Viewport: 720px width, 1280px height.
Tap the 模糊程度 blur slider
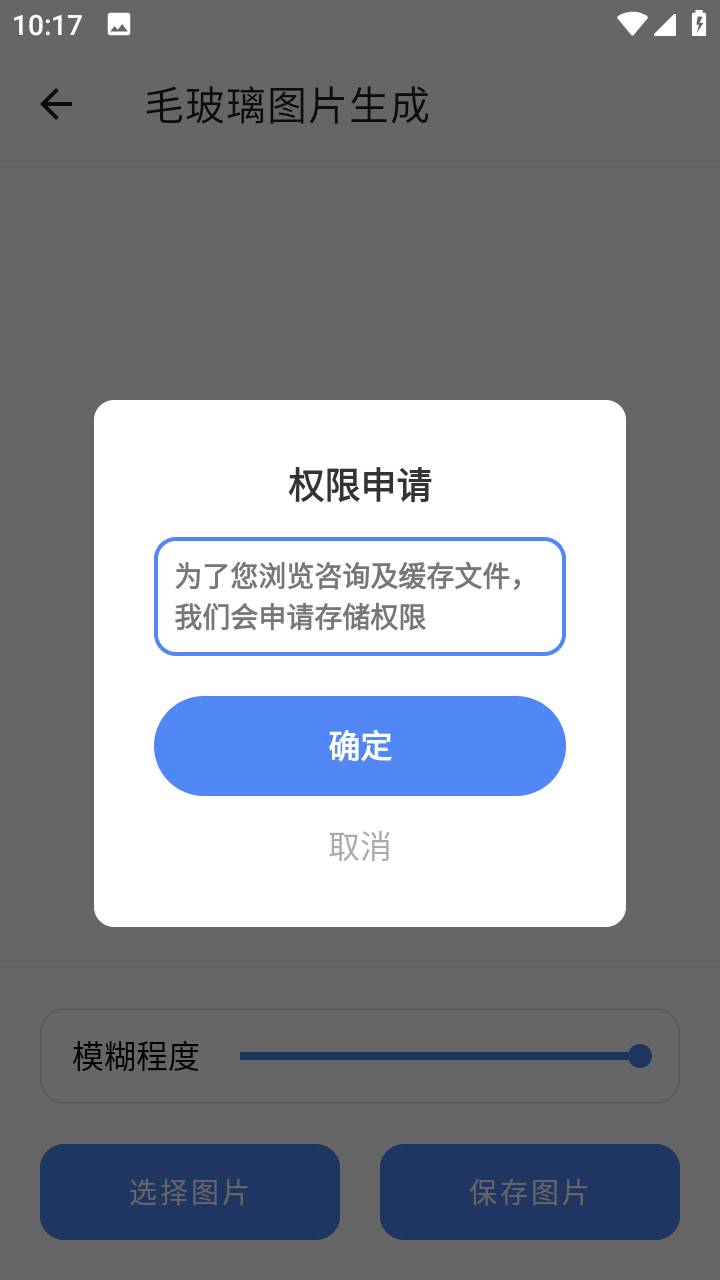(440, 1056)
